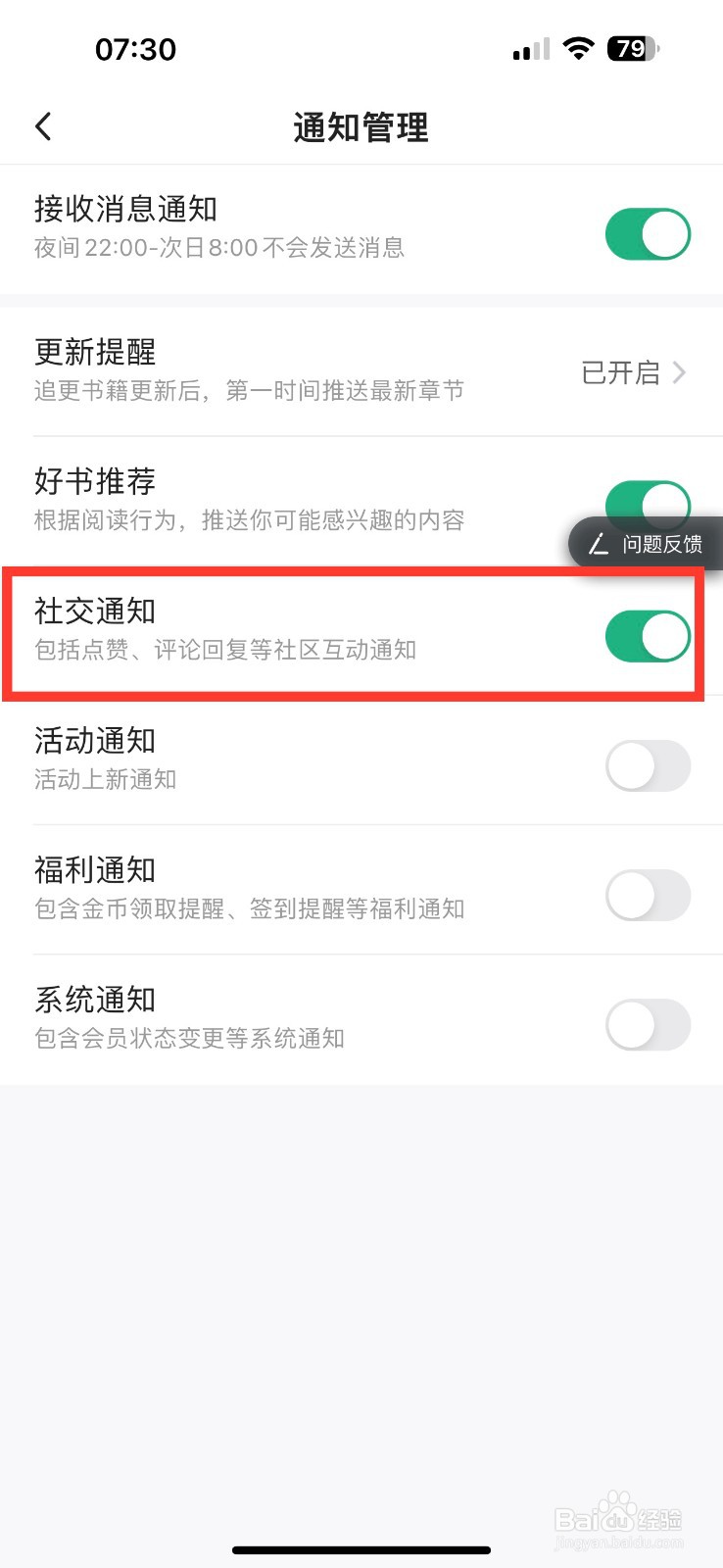Tap the home indicator bar

361,1550
